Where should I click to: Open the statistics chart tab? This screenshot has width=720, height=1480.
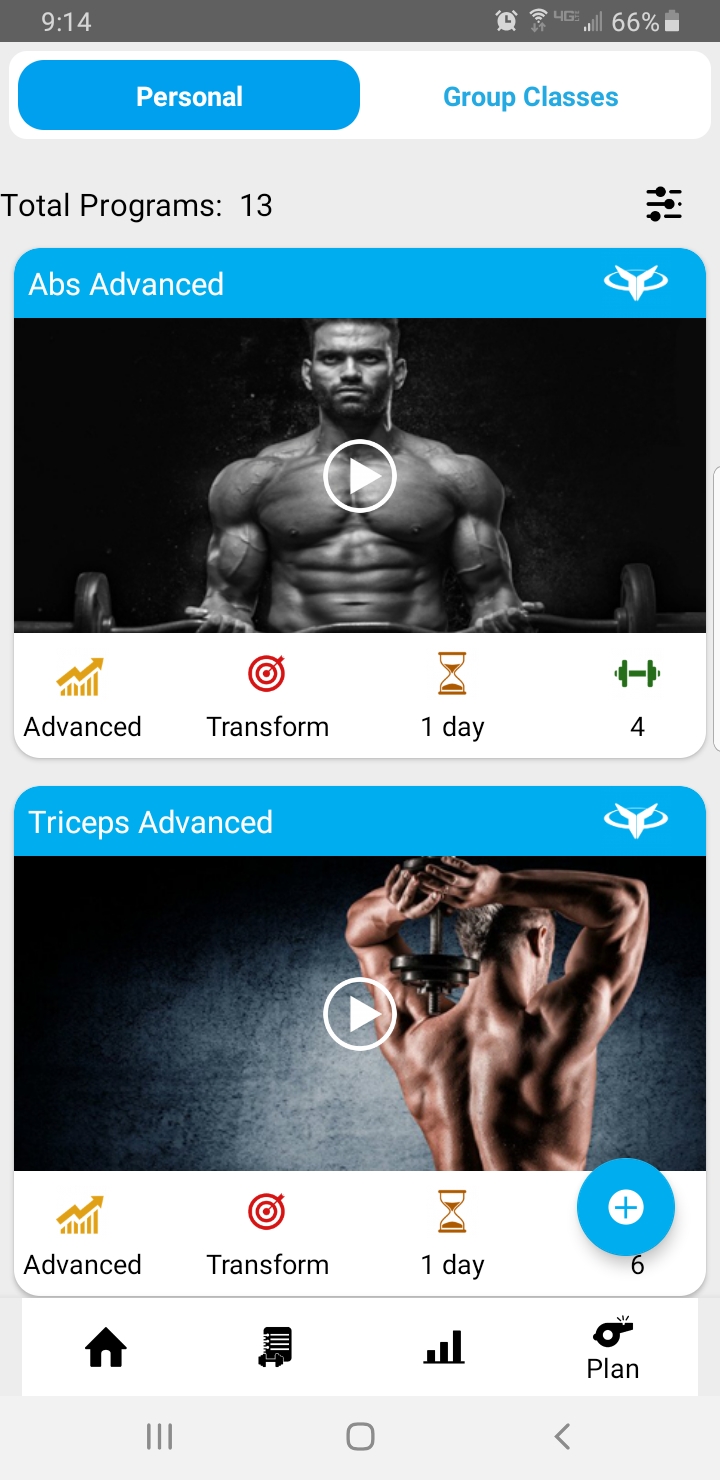444,1348
